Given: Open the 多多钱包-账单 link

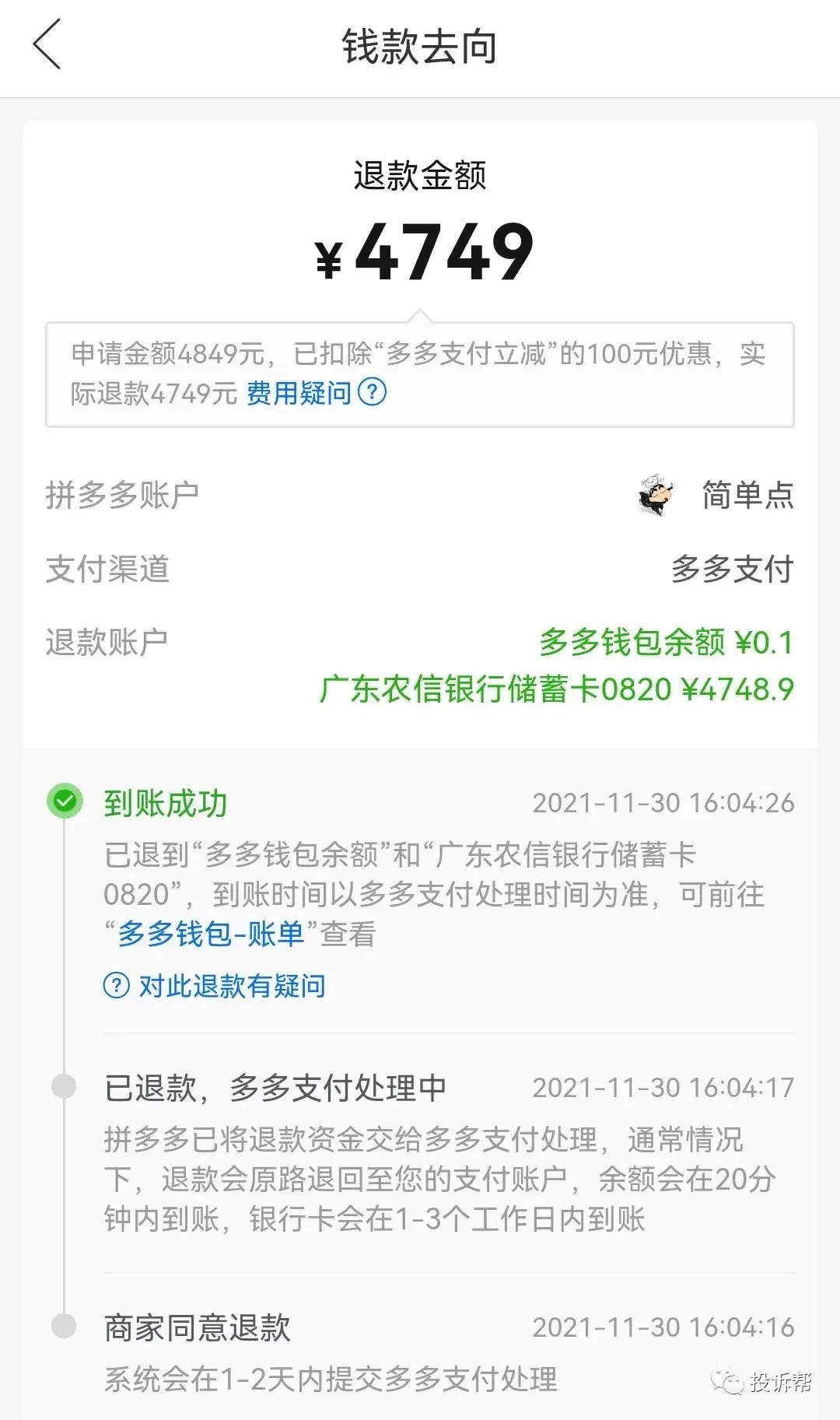Looking at the screenshot, I should (210, 934).
